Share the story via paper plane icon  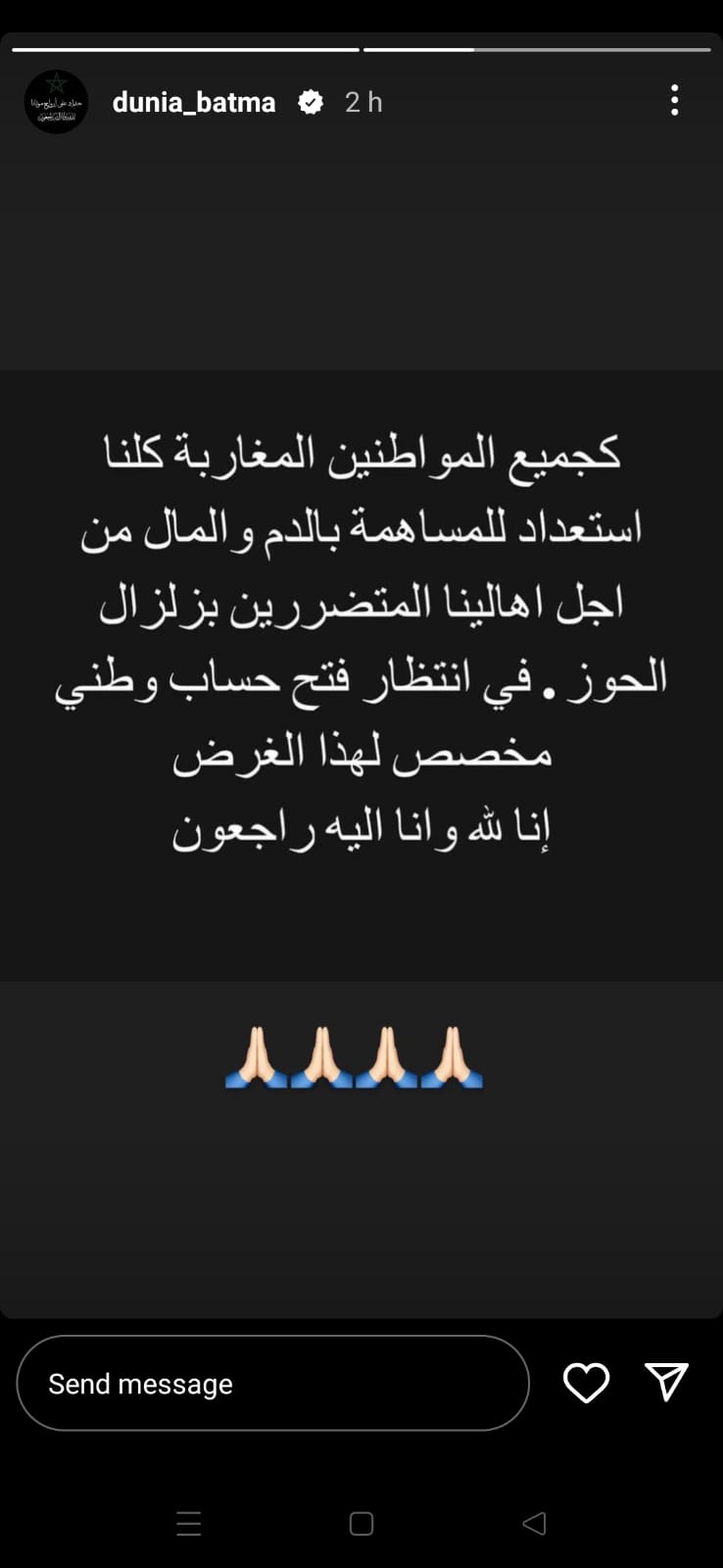pos(667,1382)
